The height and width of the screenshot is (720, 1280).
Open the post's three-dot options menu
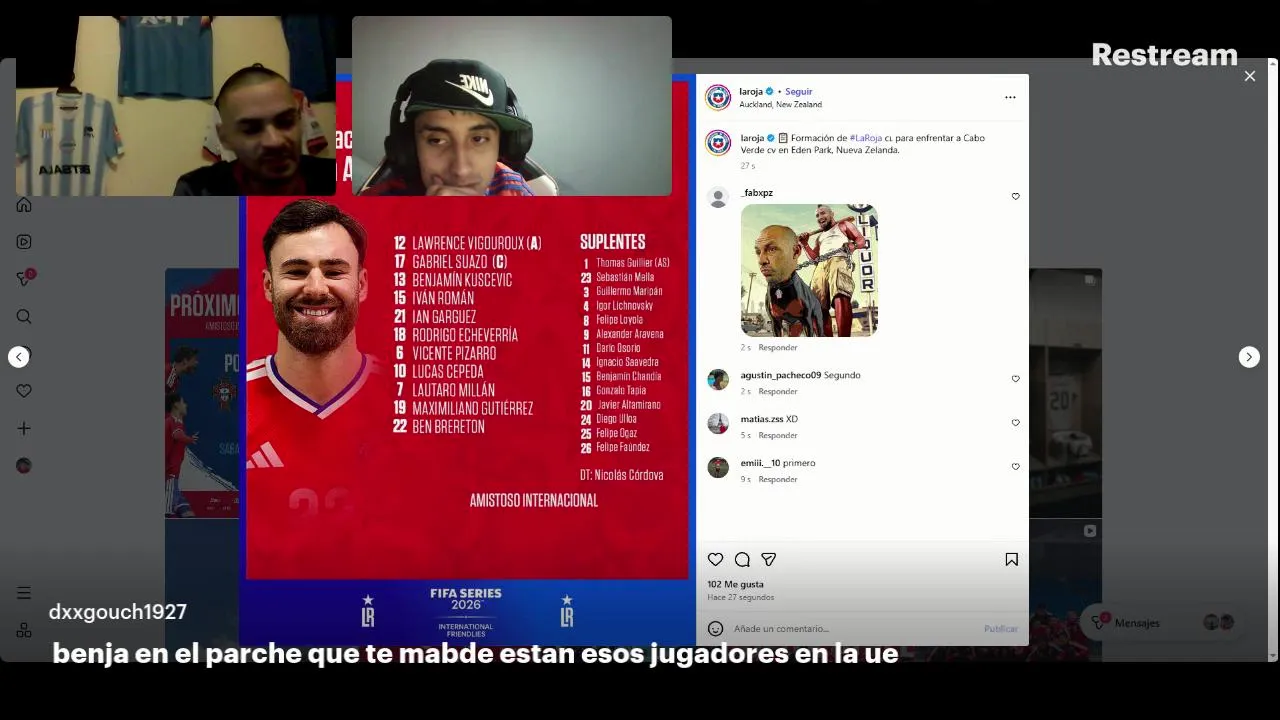[x=1010, y=97]
